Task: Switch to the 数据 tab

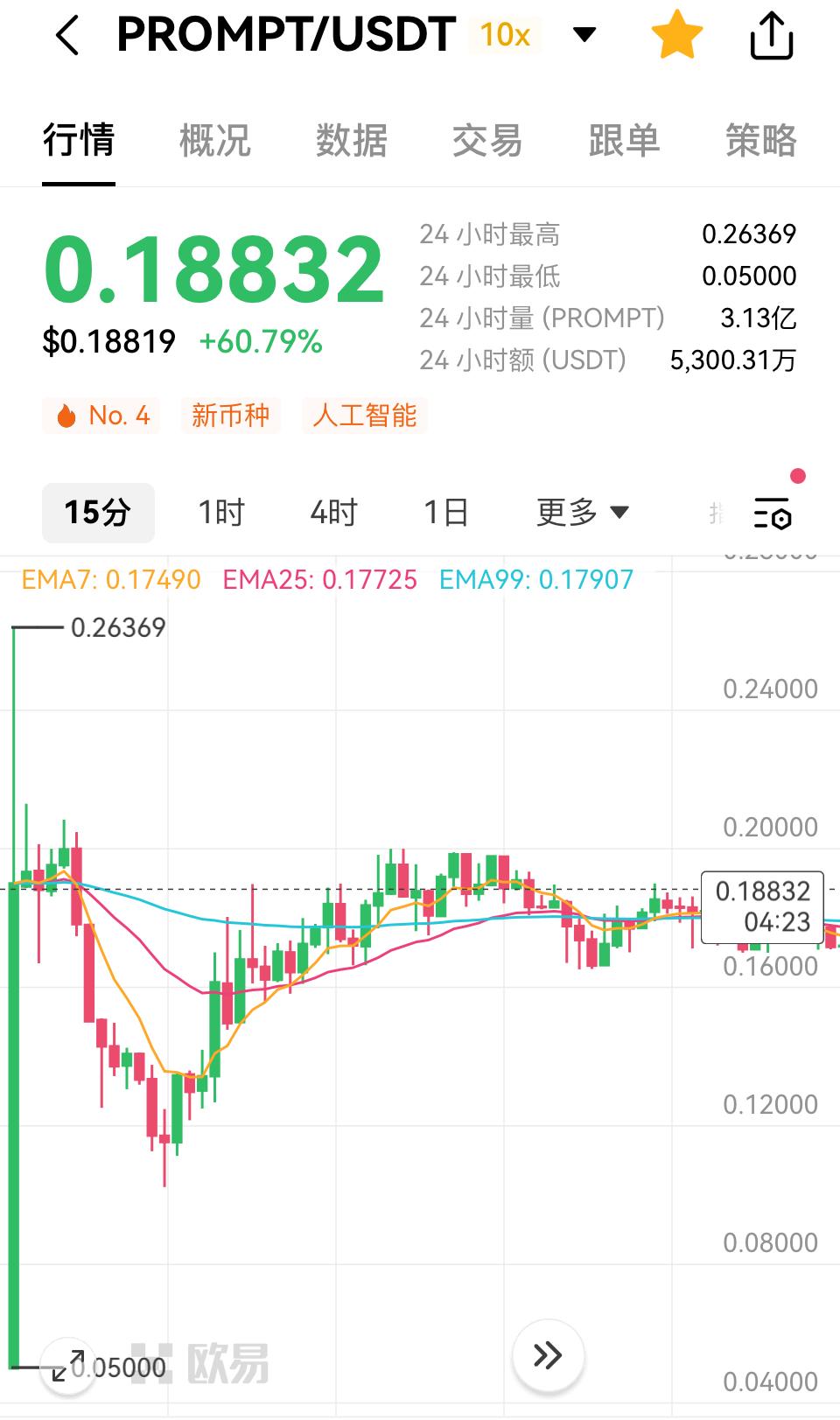Action: point(351,140)
